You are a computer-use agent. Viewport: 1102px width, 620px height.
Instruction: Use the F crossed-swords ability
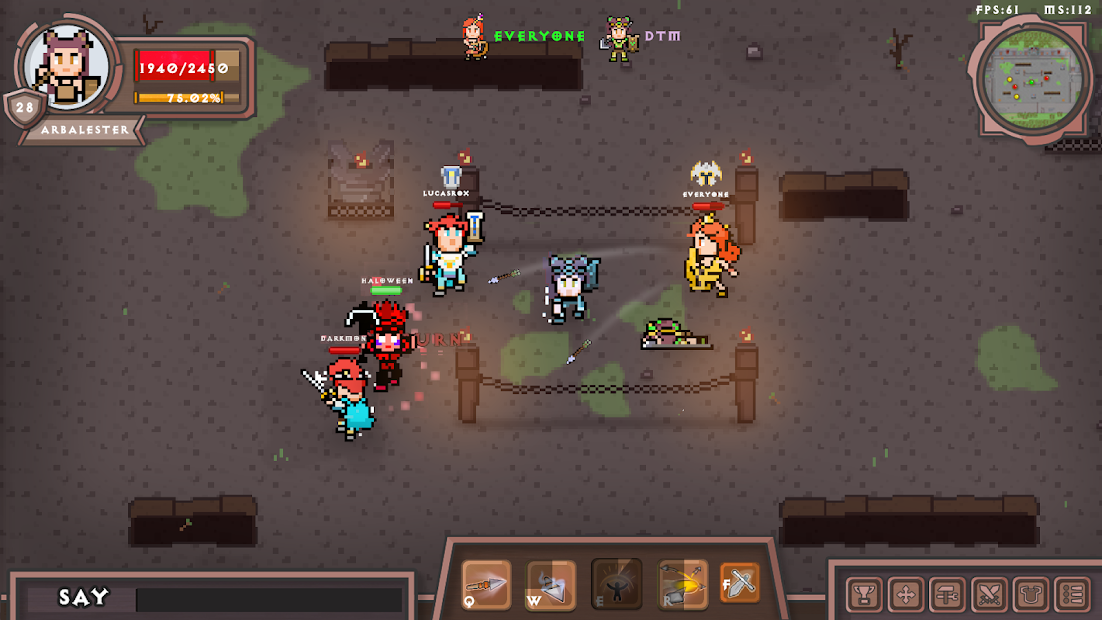pyautogui.click(x=740, y=584)
